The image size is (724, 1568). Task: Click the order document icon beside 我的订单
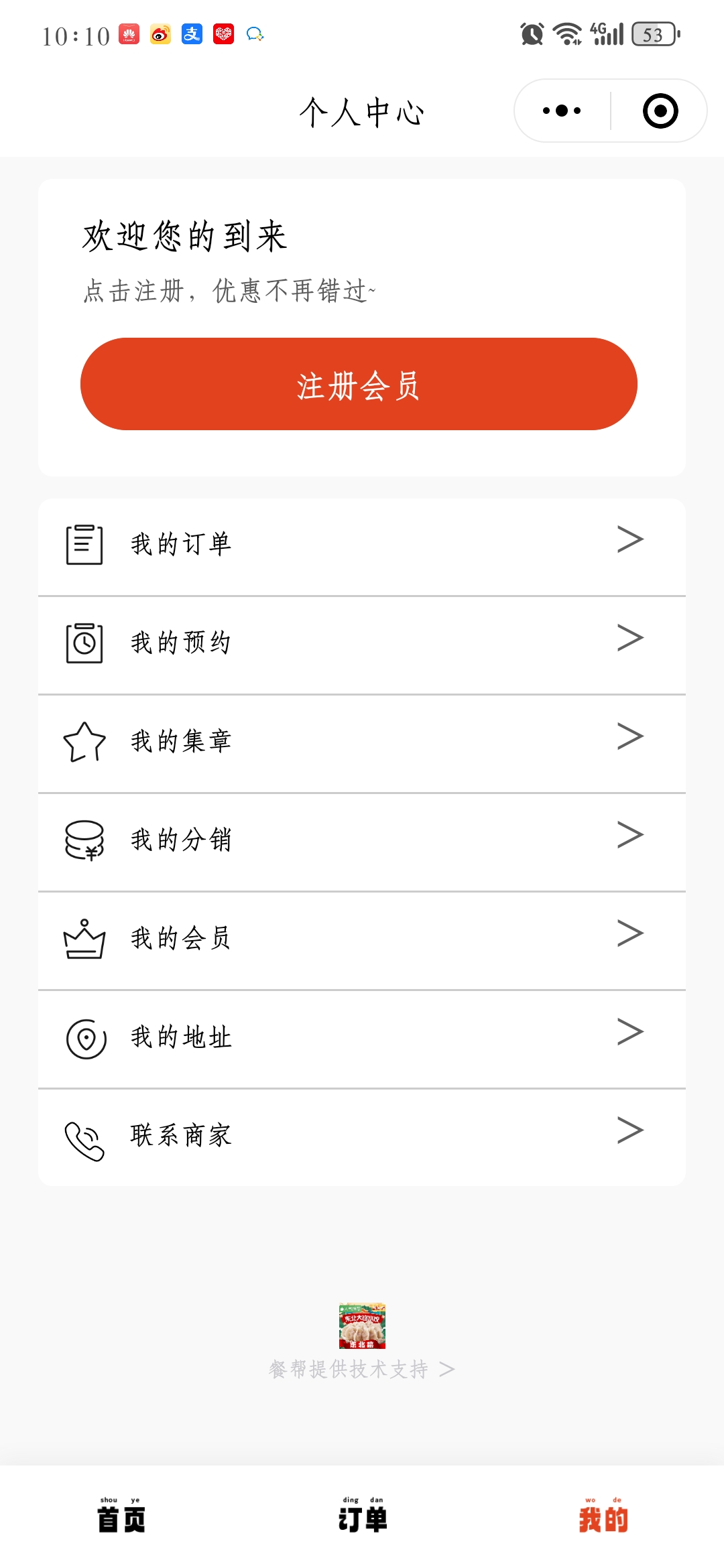(83, 545)
